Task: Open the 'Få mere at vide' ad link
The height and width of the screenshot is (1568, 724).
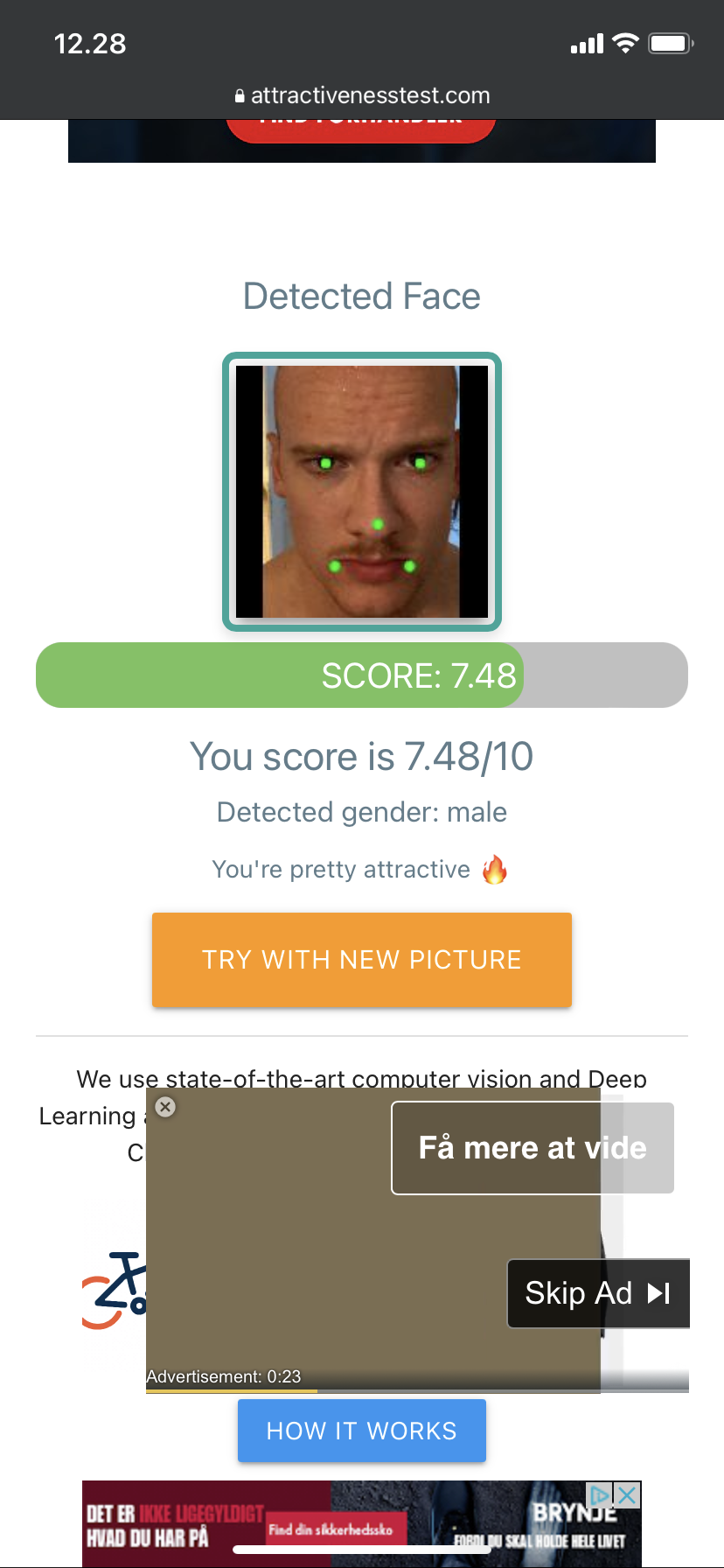Action: pos(533,1148)
